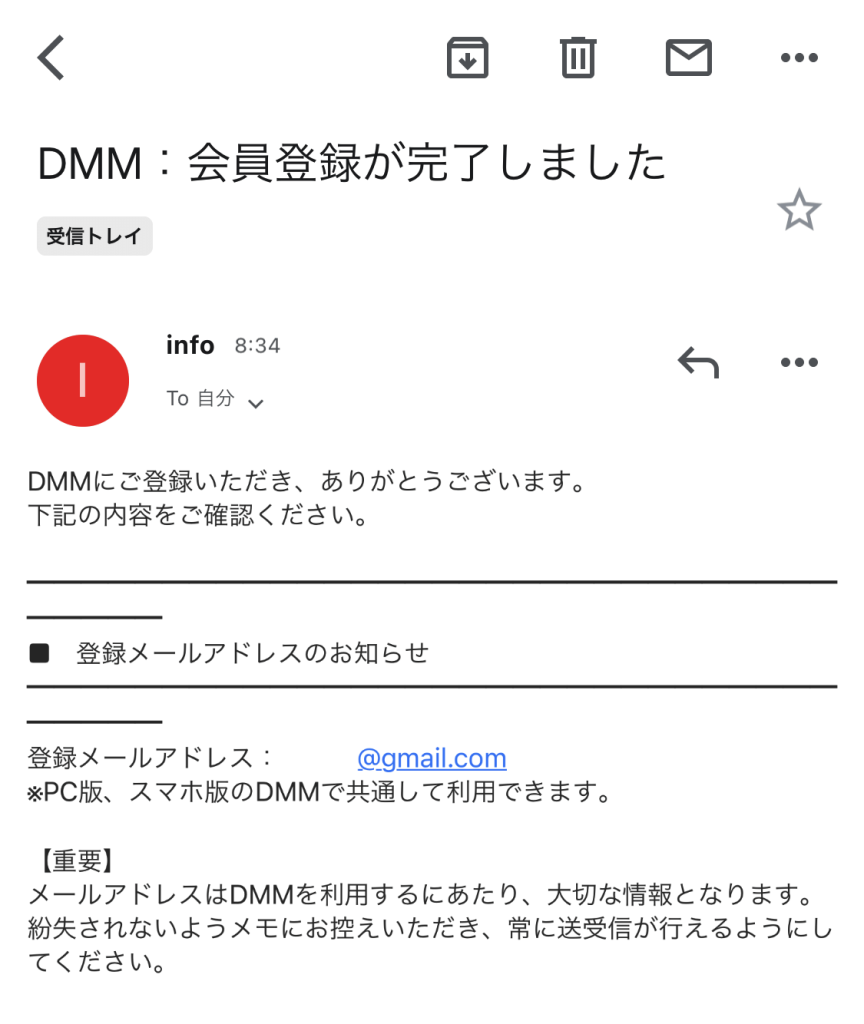864x1024 pixels.
Task: Go back to the inbox
Action: click(51, 58)
